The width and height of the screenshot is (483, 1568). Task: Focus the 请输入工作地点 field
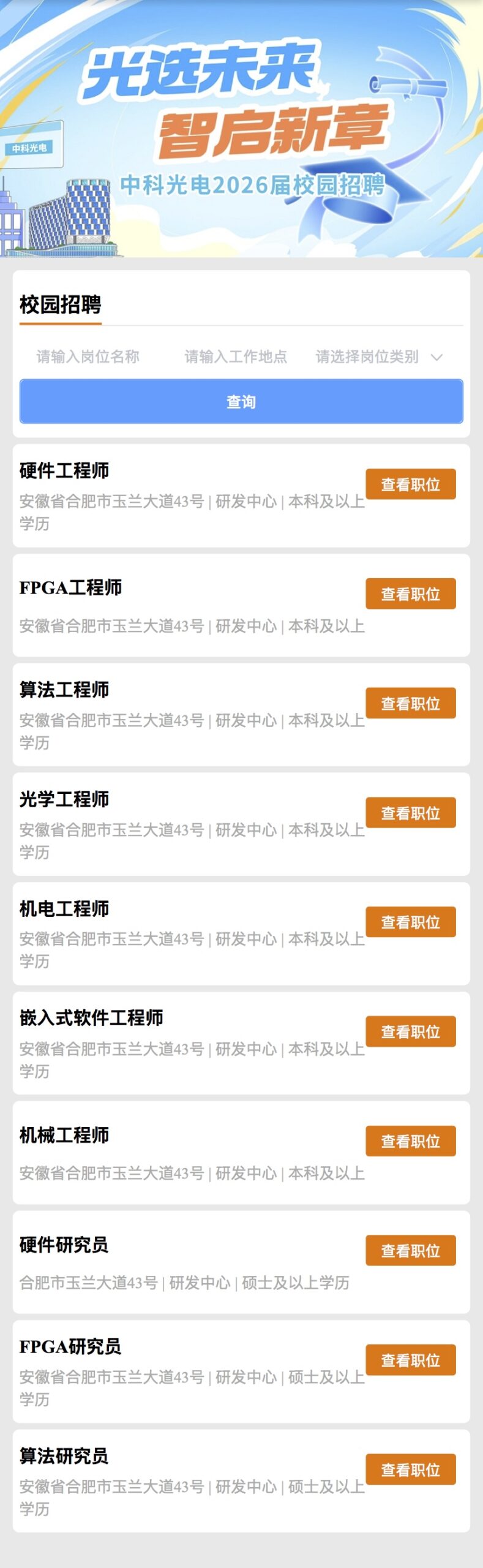236,356
